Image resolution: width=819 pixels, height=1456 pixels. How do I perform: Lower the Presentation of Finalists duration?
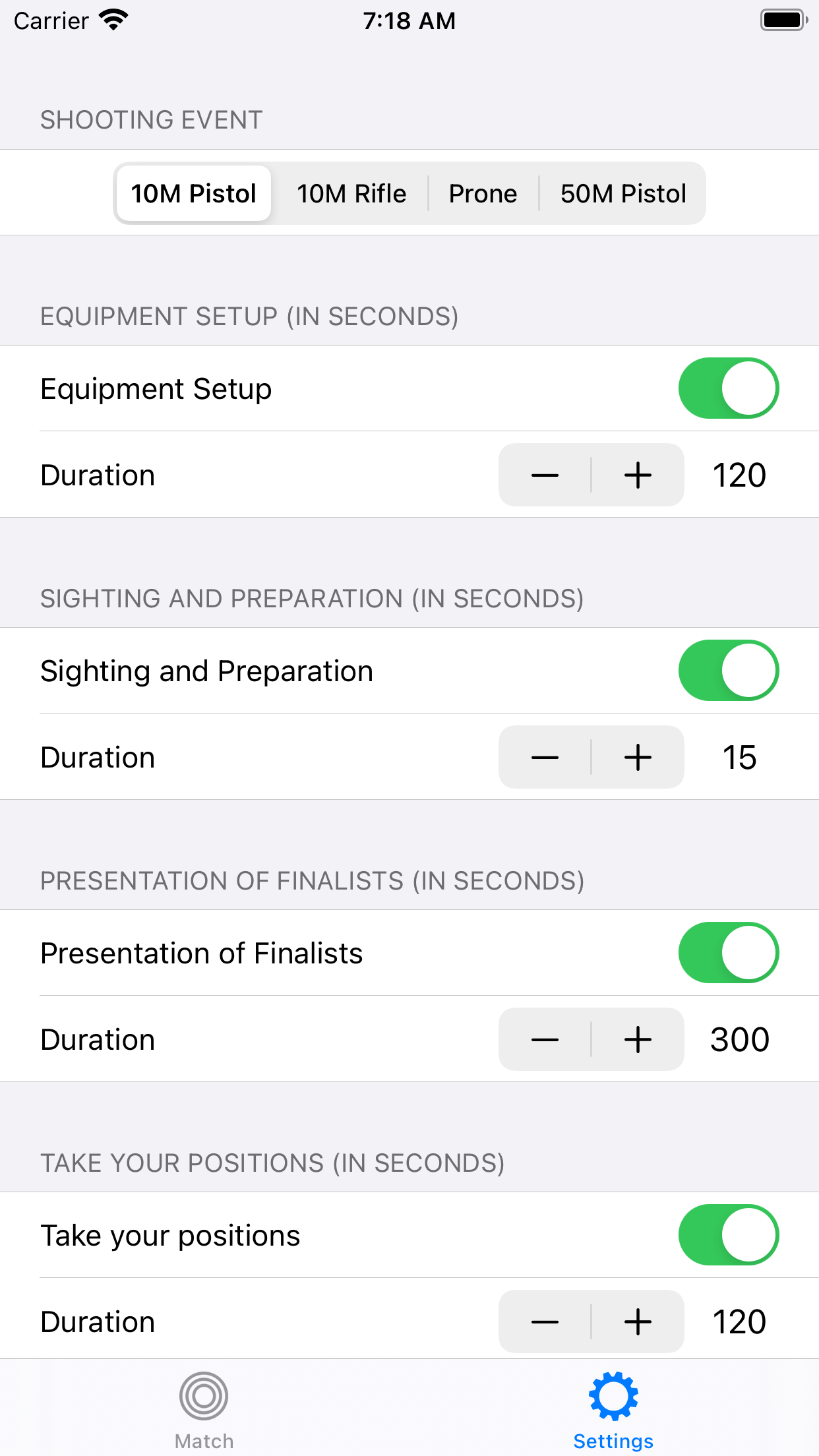coord(545,1039)
